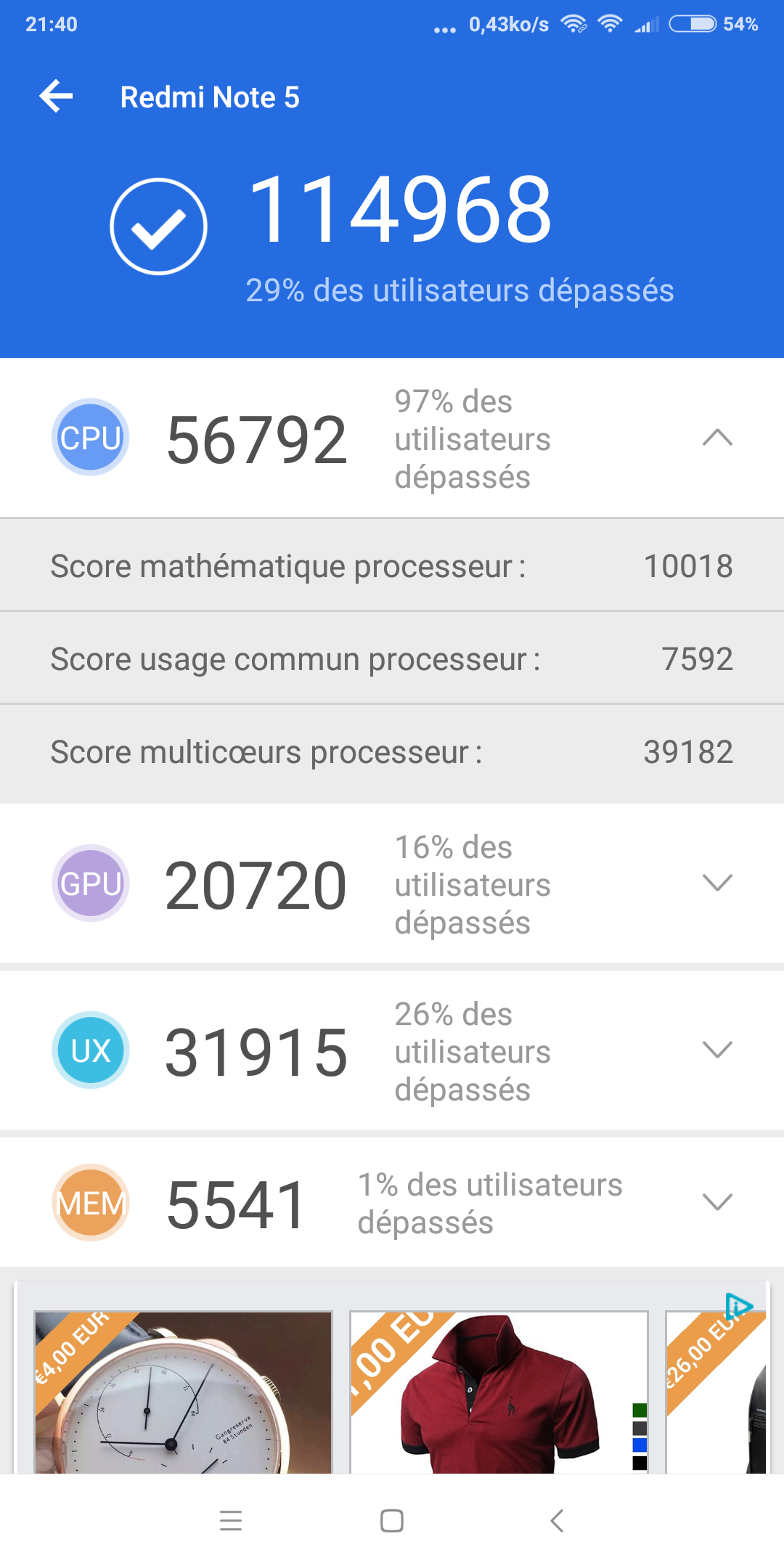Image resolution: width=784 pixels, height=1568 pixels.
Task: Expand the UX score section
Action: click(717, 1050)
